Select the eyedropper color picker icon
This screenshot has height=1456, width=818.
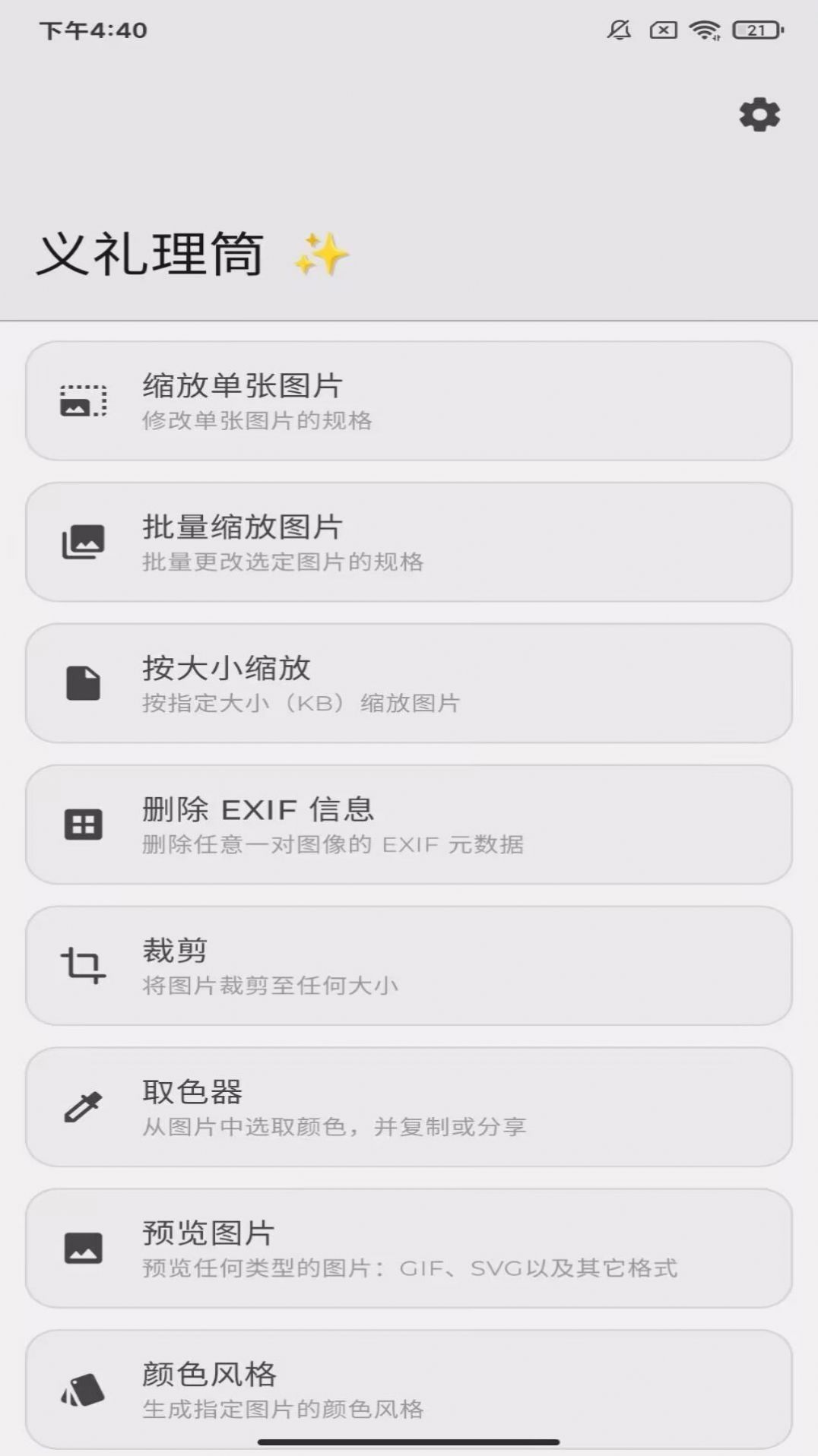pyautogui.click(x=81, y=1106)
